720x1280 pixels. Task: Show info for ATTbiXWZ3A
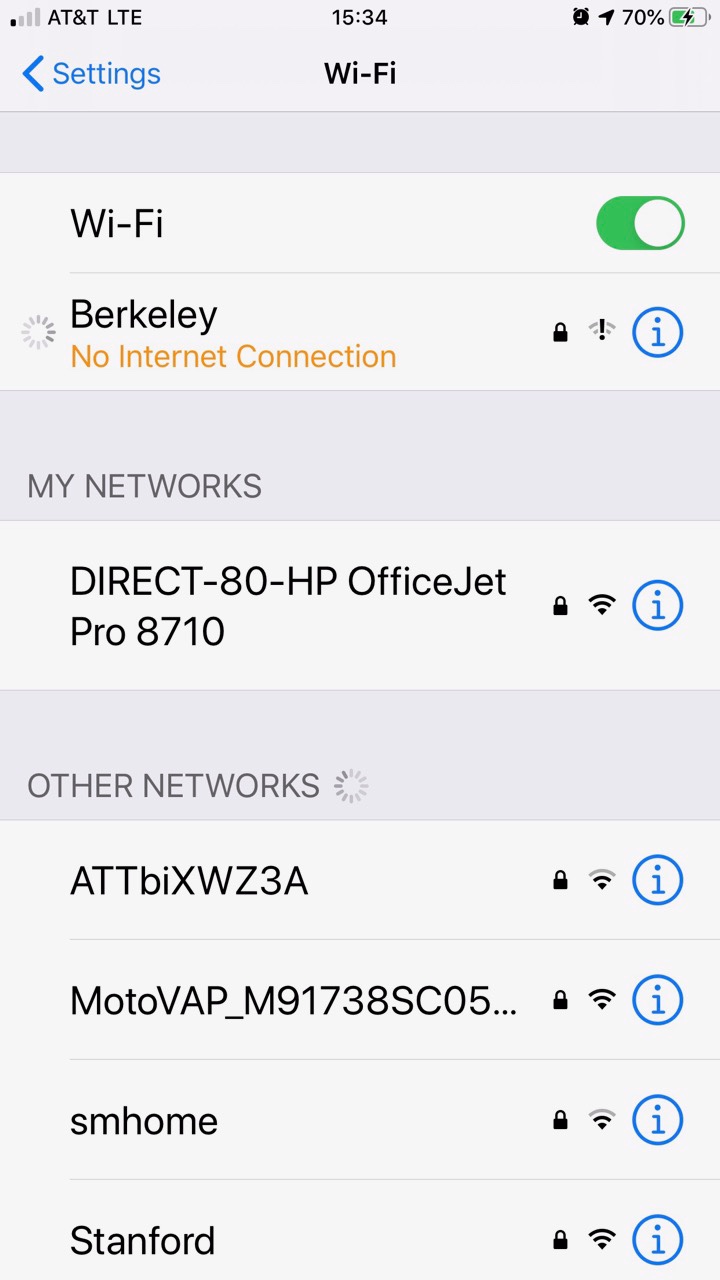coord(657,881)
